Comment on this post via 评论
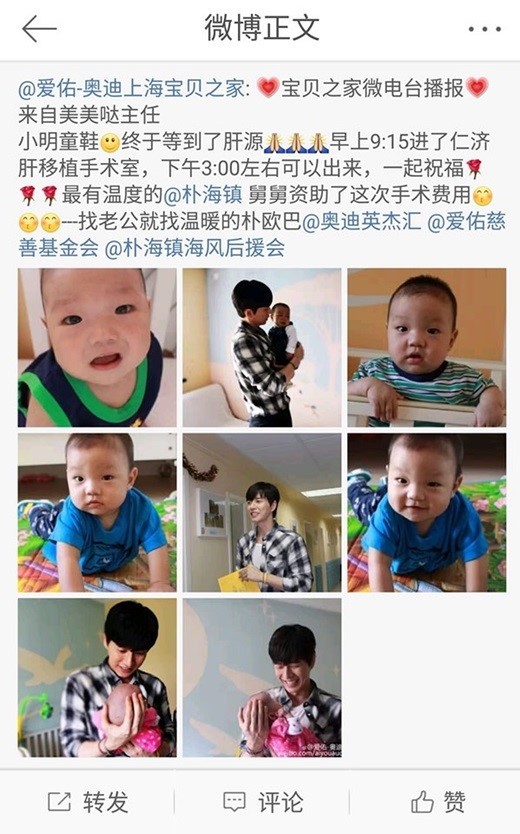 (262, 802)
